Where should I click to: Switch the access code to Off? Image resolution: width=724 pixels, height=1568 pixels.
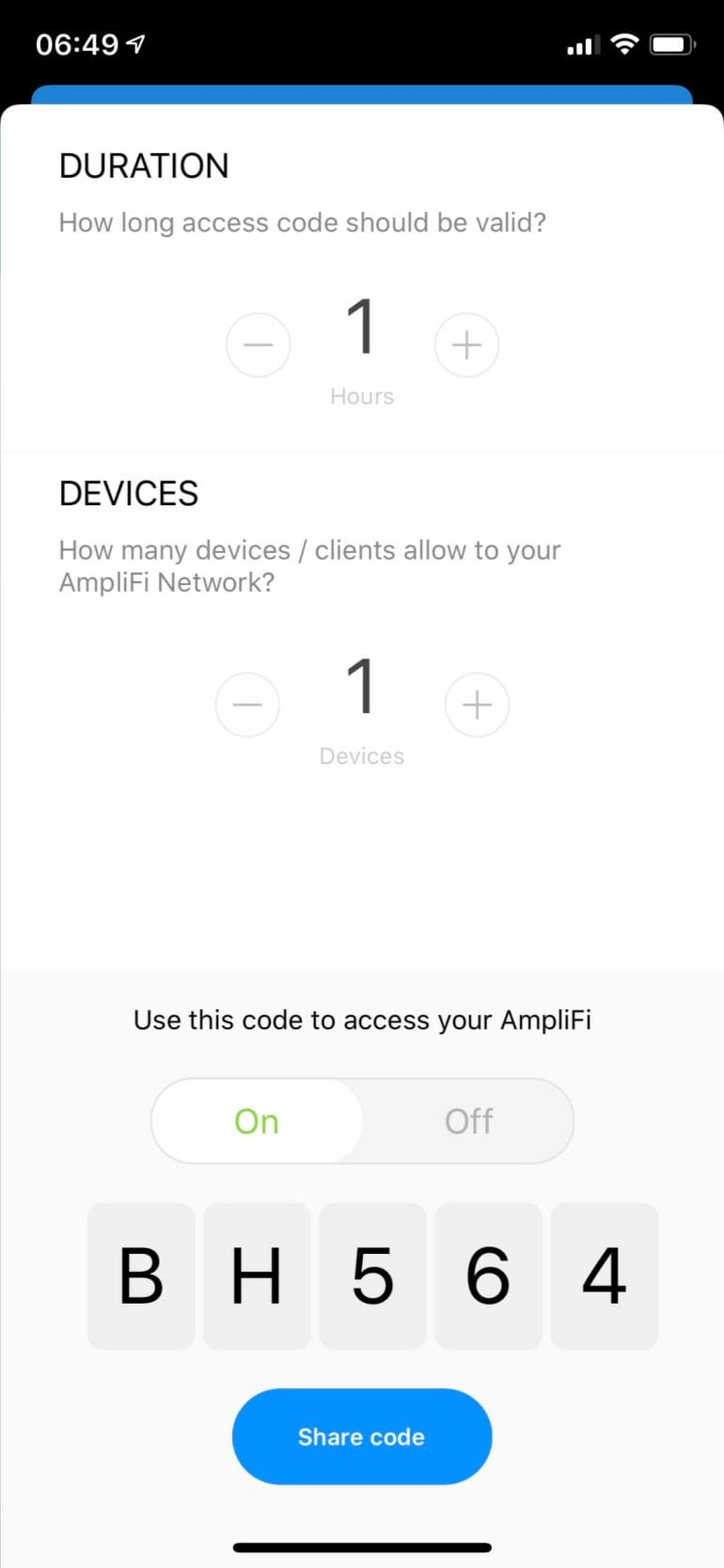pos(468,1121)
